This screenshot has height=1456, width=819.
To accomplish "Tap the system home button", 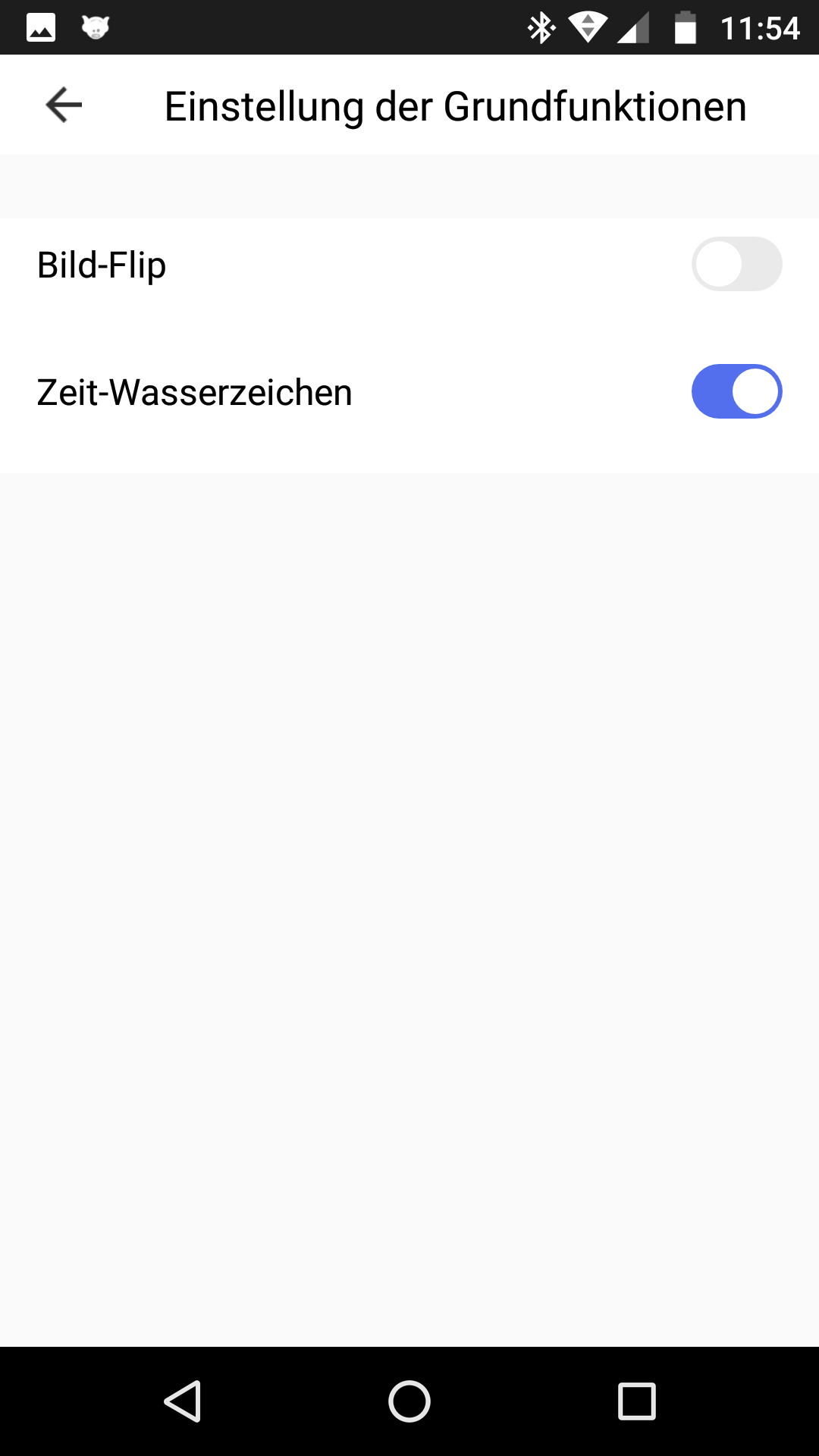I will point(409,1401).
